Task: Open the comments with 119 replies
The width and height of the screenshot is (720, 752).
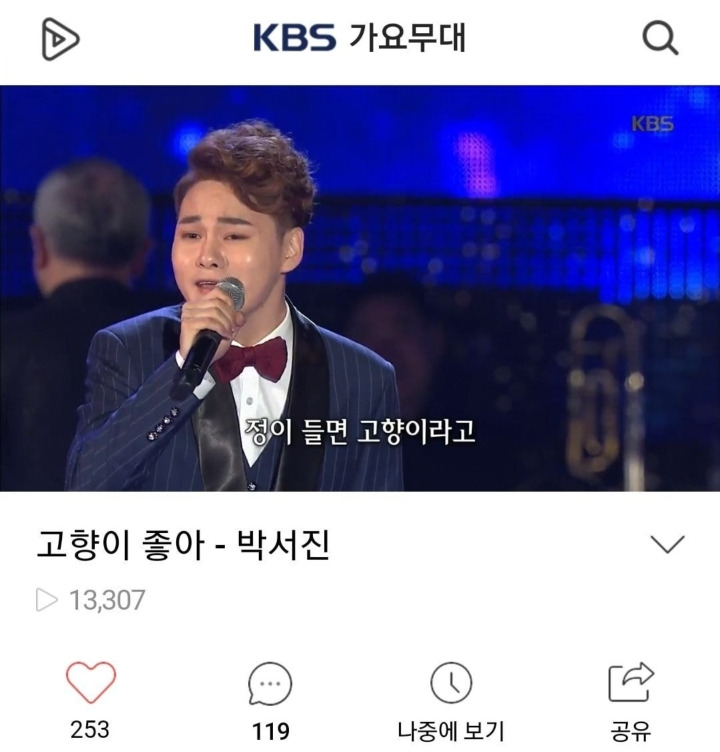Action: [270, 685]
